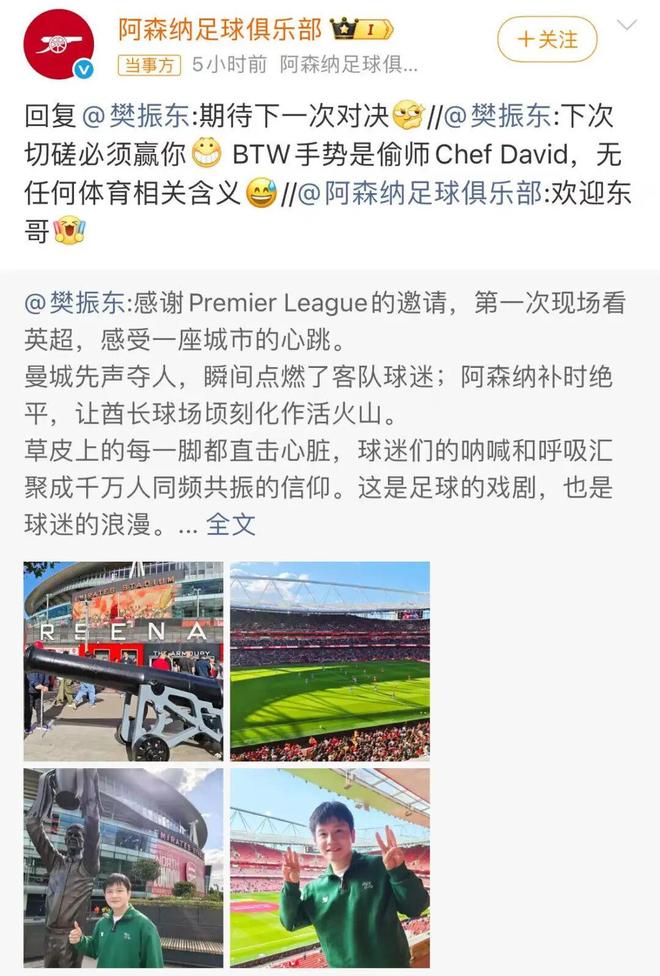Expand the quoted post with 全文
This screenshot has width=660, height=976.
pyautogui.click(x=231, y=524)
